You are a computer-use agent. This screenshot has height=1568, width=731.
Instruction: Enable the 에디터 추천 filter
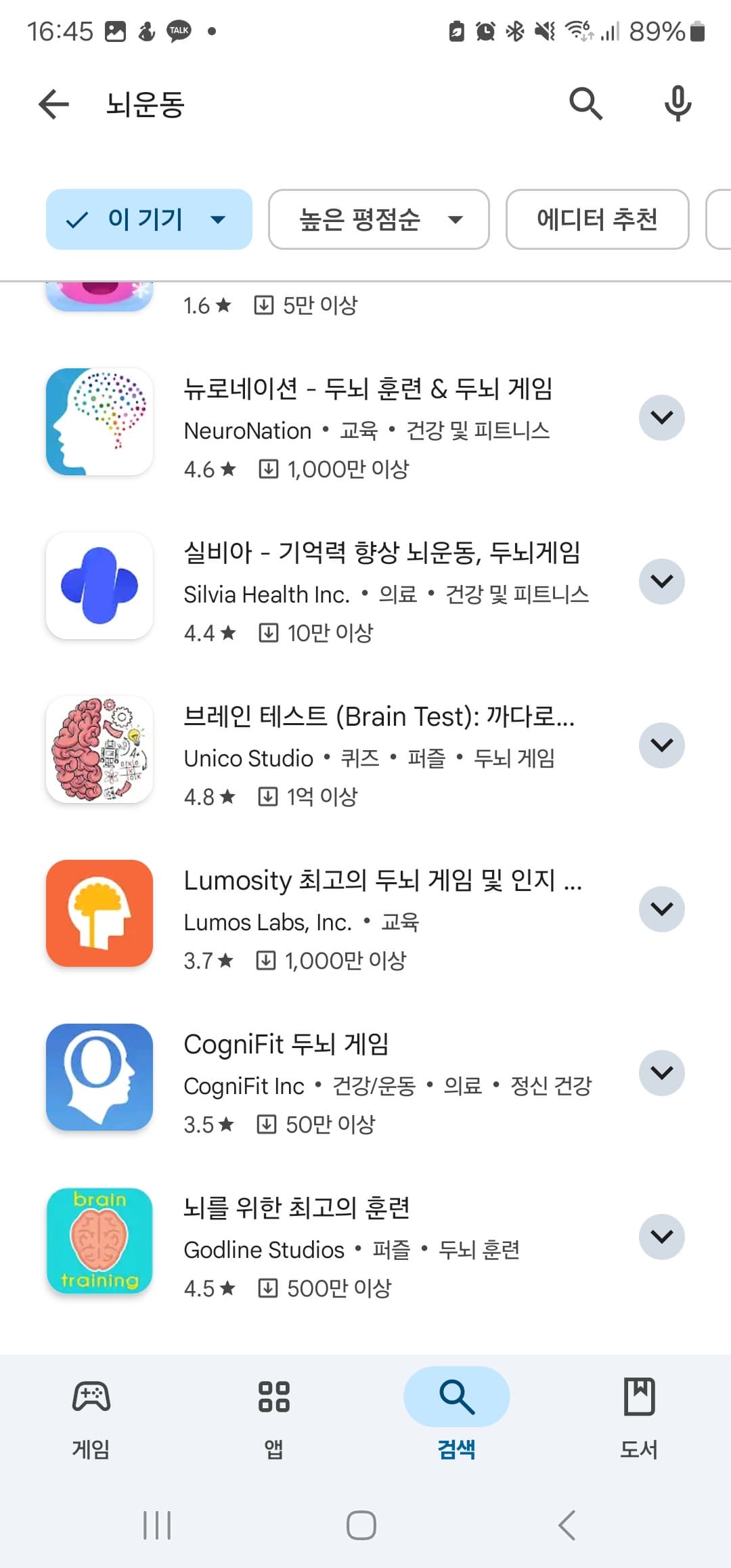[x=596, y=219]
